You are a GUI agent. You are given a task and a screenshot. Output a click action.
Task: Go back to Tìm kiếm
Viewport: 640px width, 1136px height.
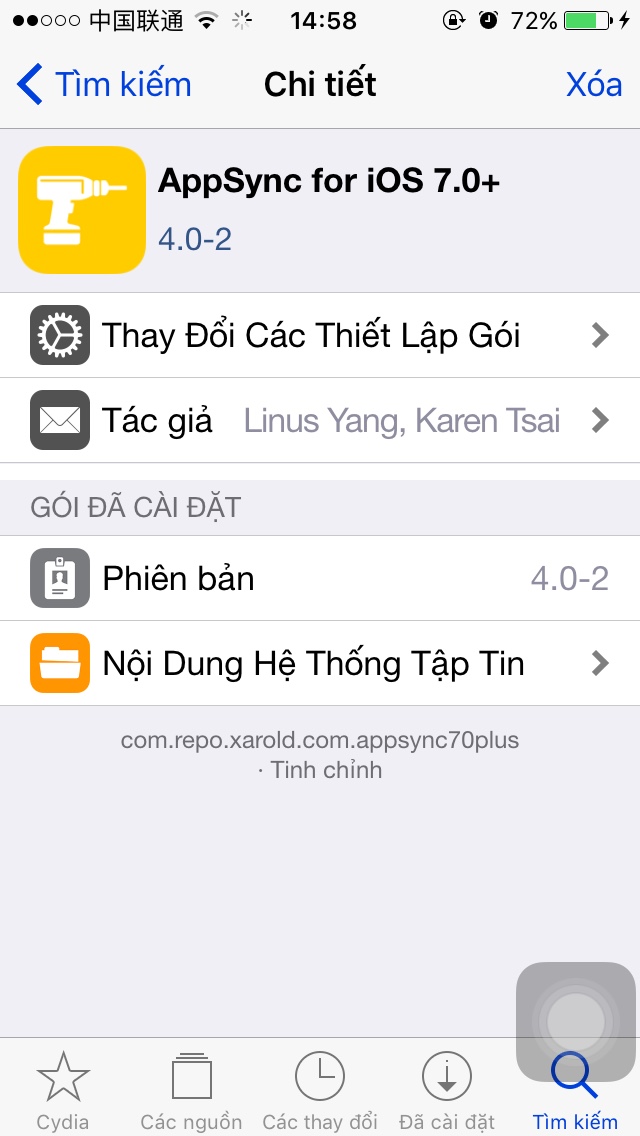point(104,85)
